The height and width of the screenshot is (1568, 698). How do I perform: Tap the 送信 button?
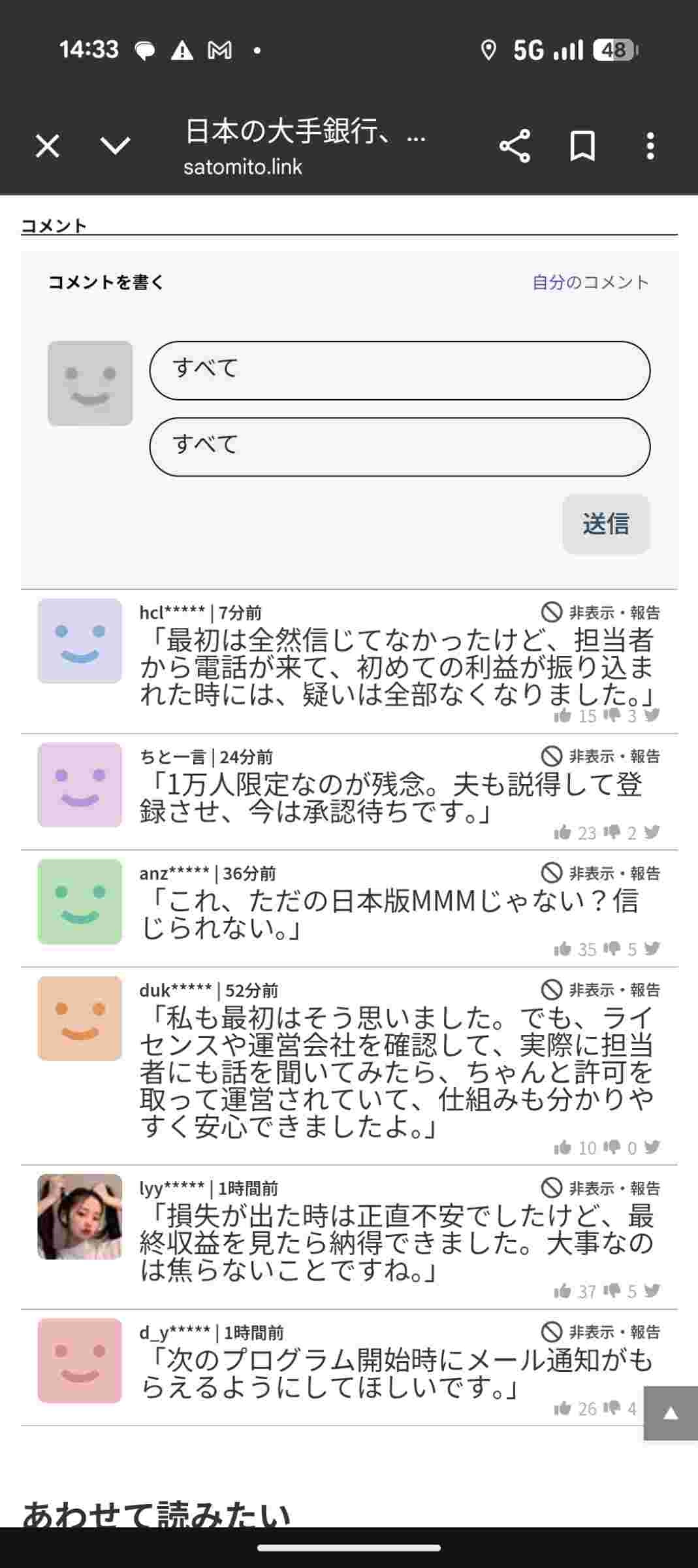point(606,524)
